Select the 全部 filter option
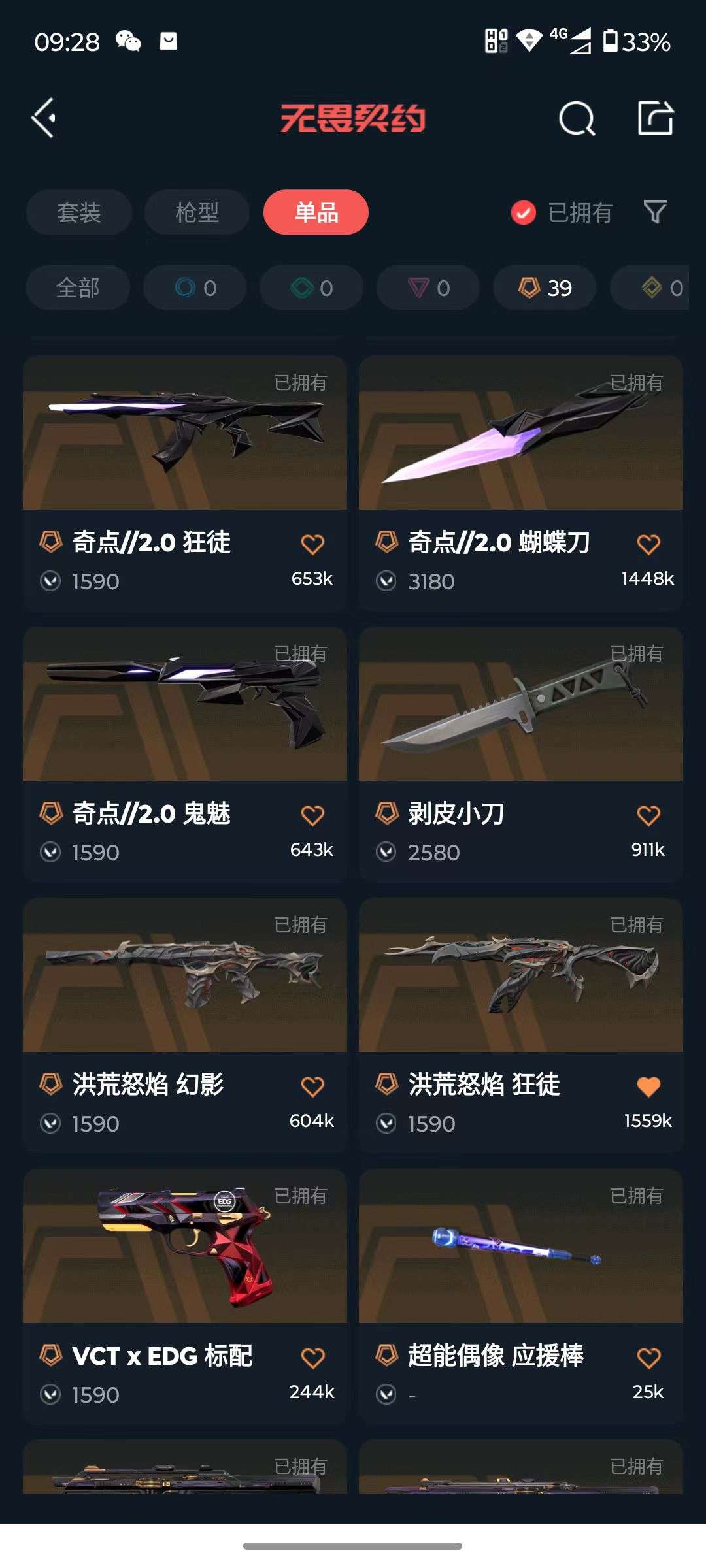Screen dimensions: 706x1568 [77, 287]
